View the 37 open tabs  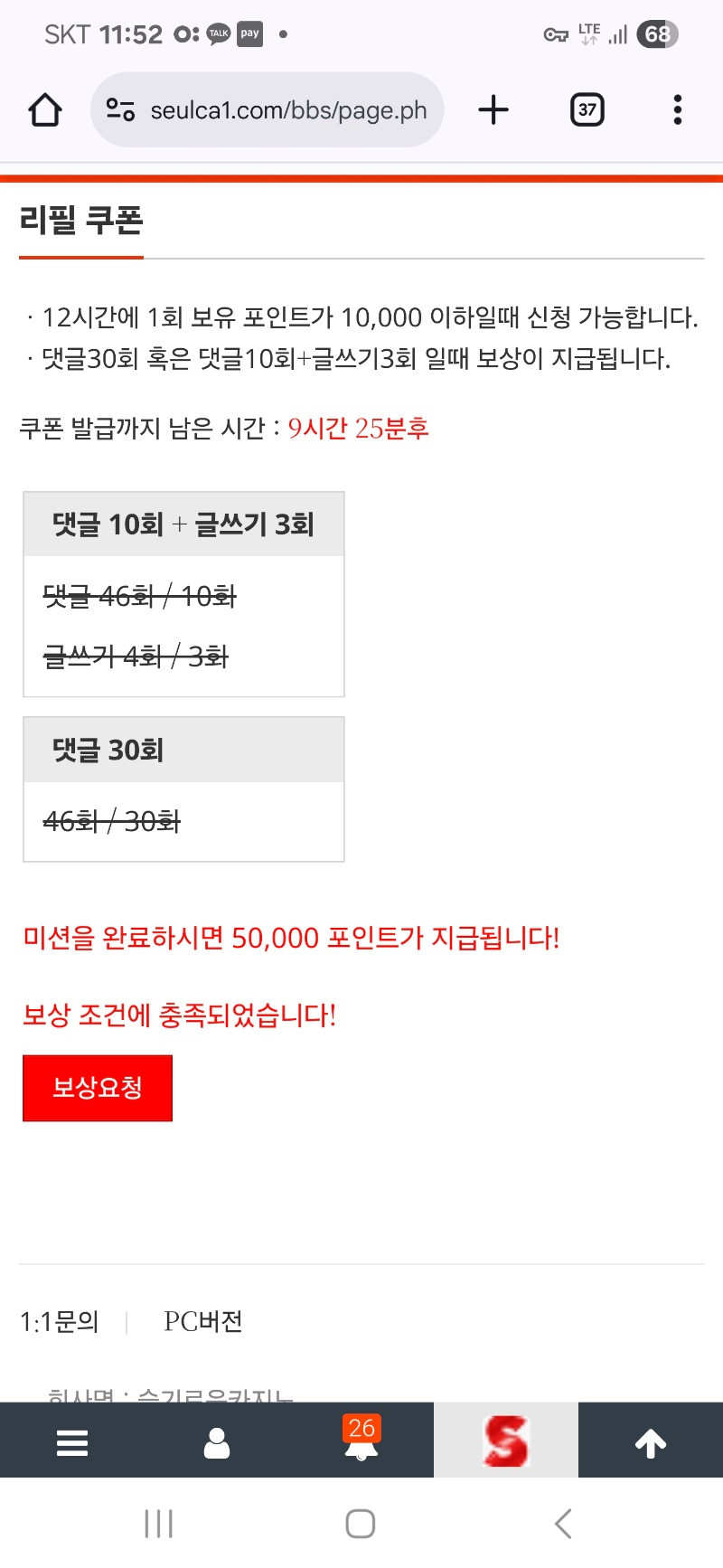pos(587,110)
